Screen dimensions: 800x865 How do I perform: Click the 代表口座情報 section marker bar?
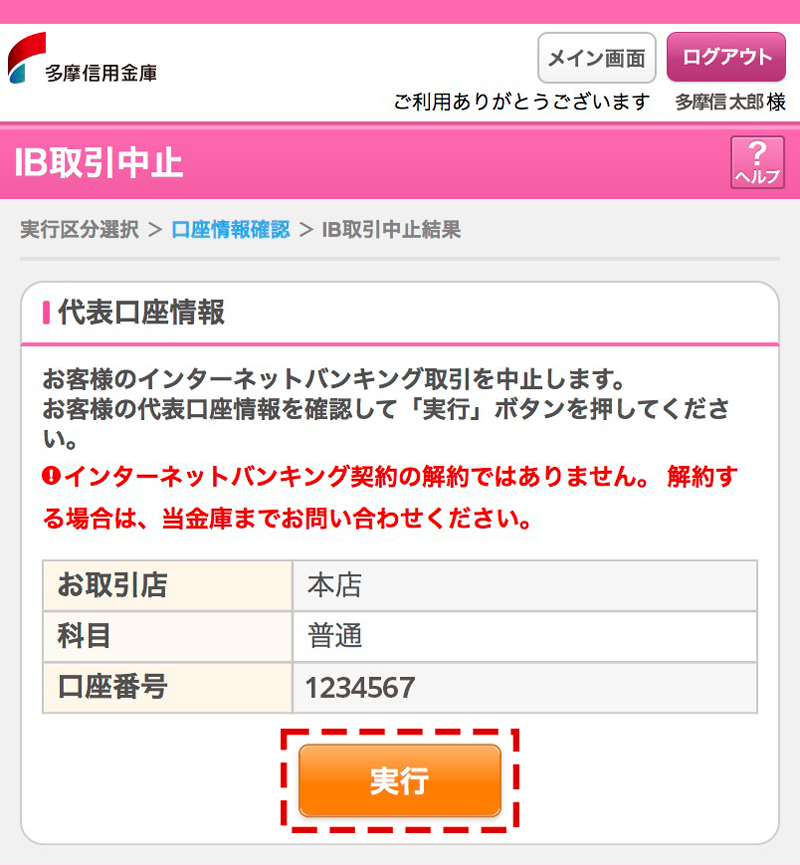46,312
